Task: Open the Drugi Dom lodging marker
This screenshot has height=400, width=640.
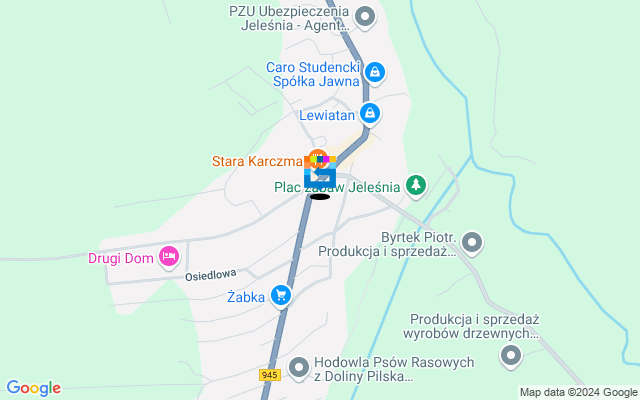Action: point(169,257)
